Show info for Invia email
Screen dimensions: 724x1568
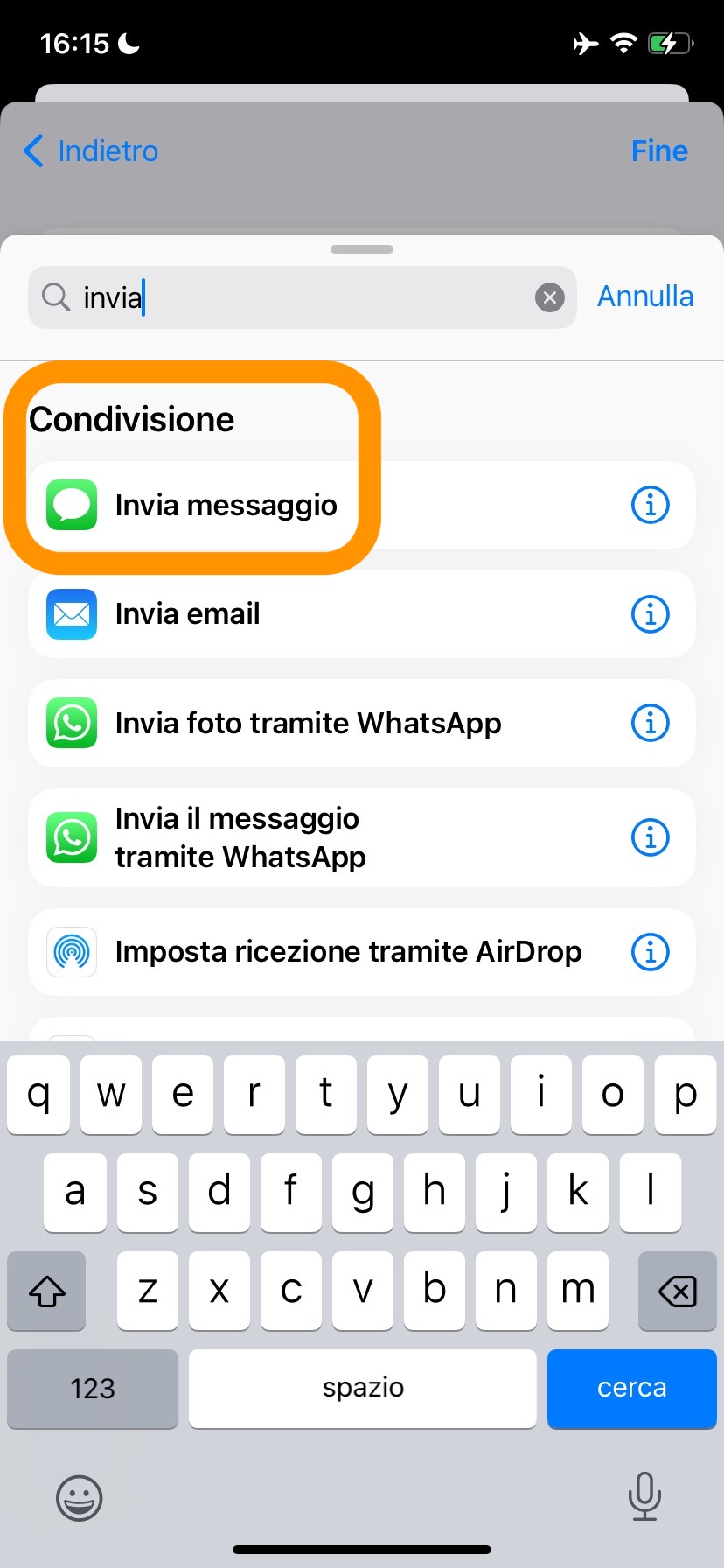(650, 614)
